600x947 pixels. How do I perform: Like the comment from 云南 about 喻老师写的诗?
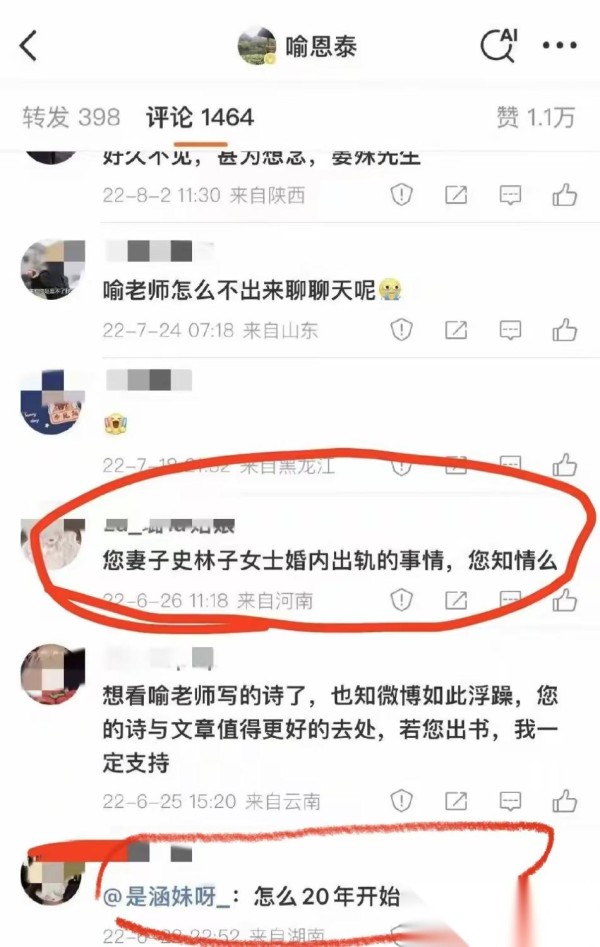pos(565,800)
